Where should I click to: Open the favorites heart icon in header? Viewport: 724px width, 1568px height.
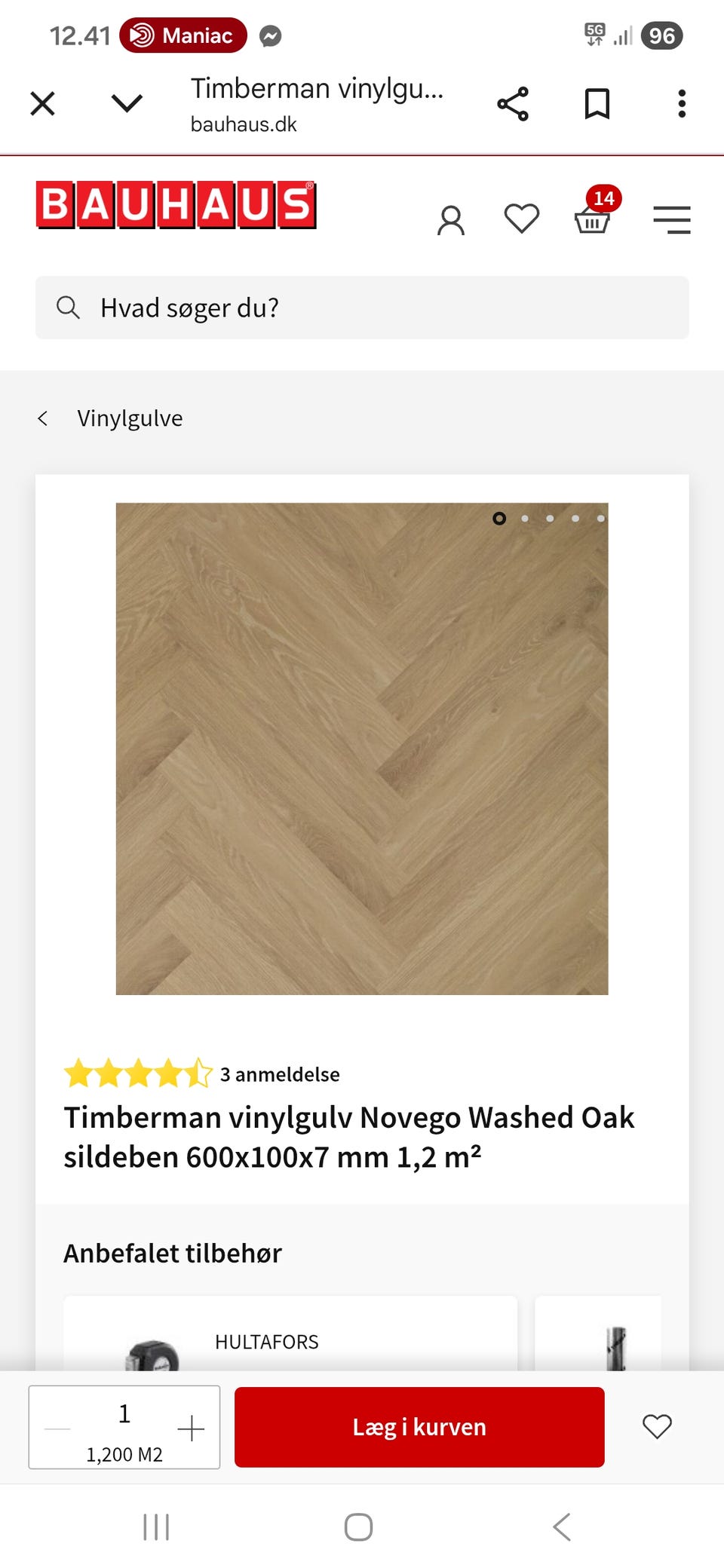click(520, 219)
